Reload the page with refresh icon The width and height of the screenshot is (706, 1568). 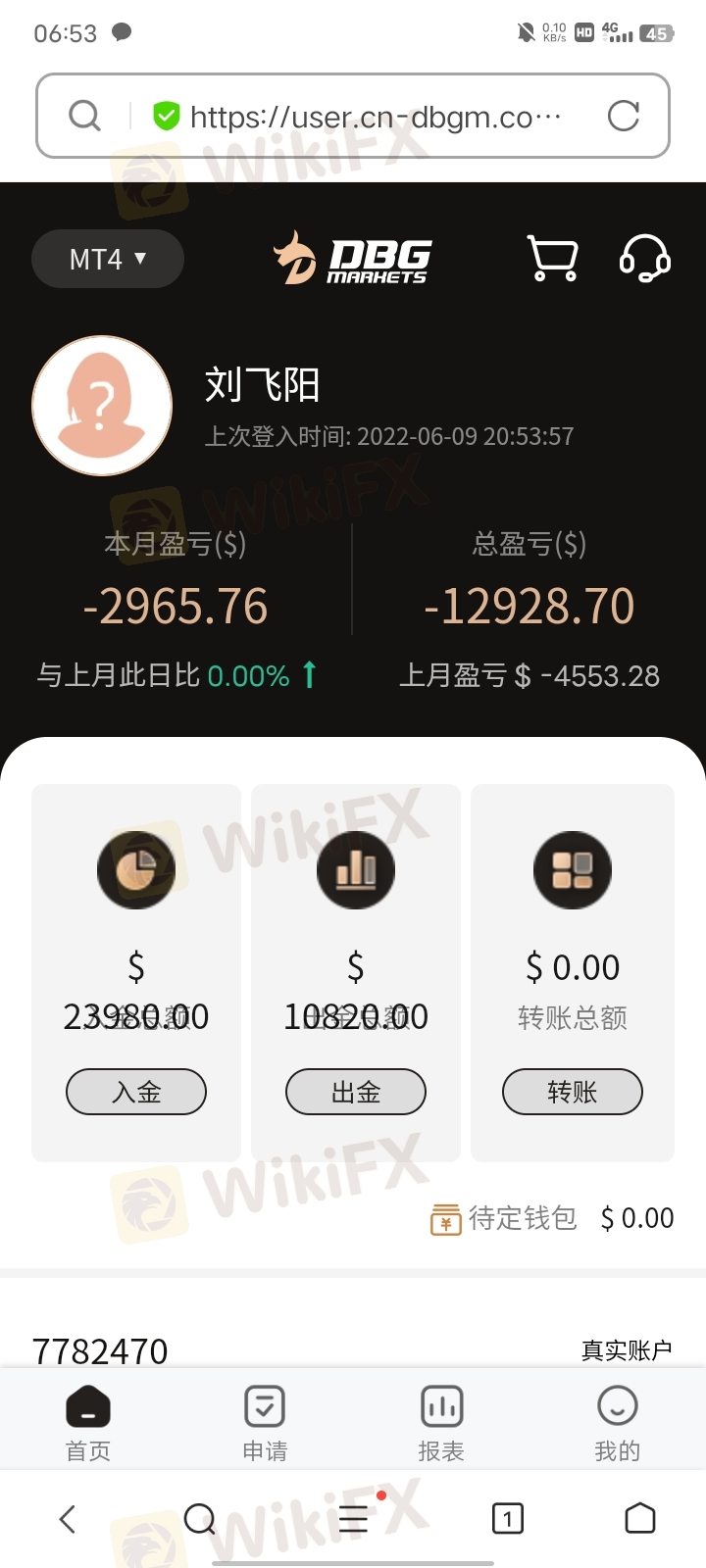point(624,117)
